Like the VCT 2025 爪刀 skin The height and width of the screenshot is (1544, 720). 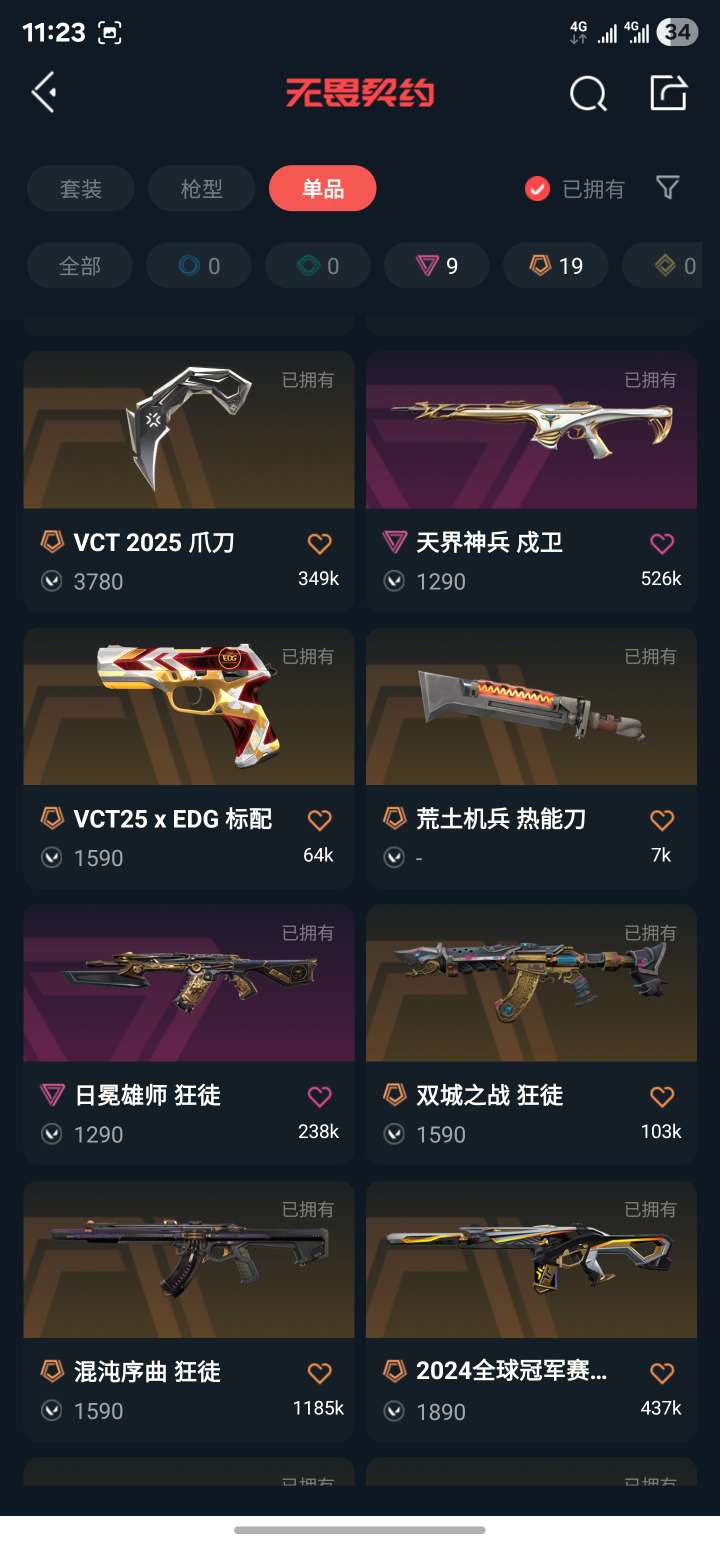pyautogui.click(x=319, y=543)
